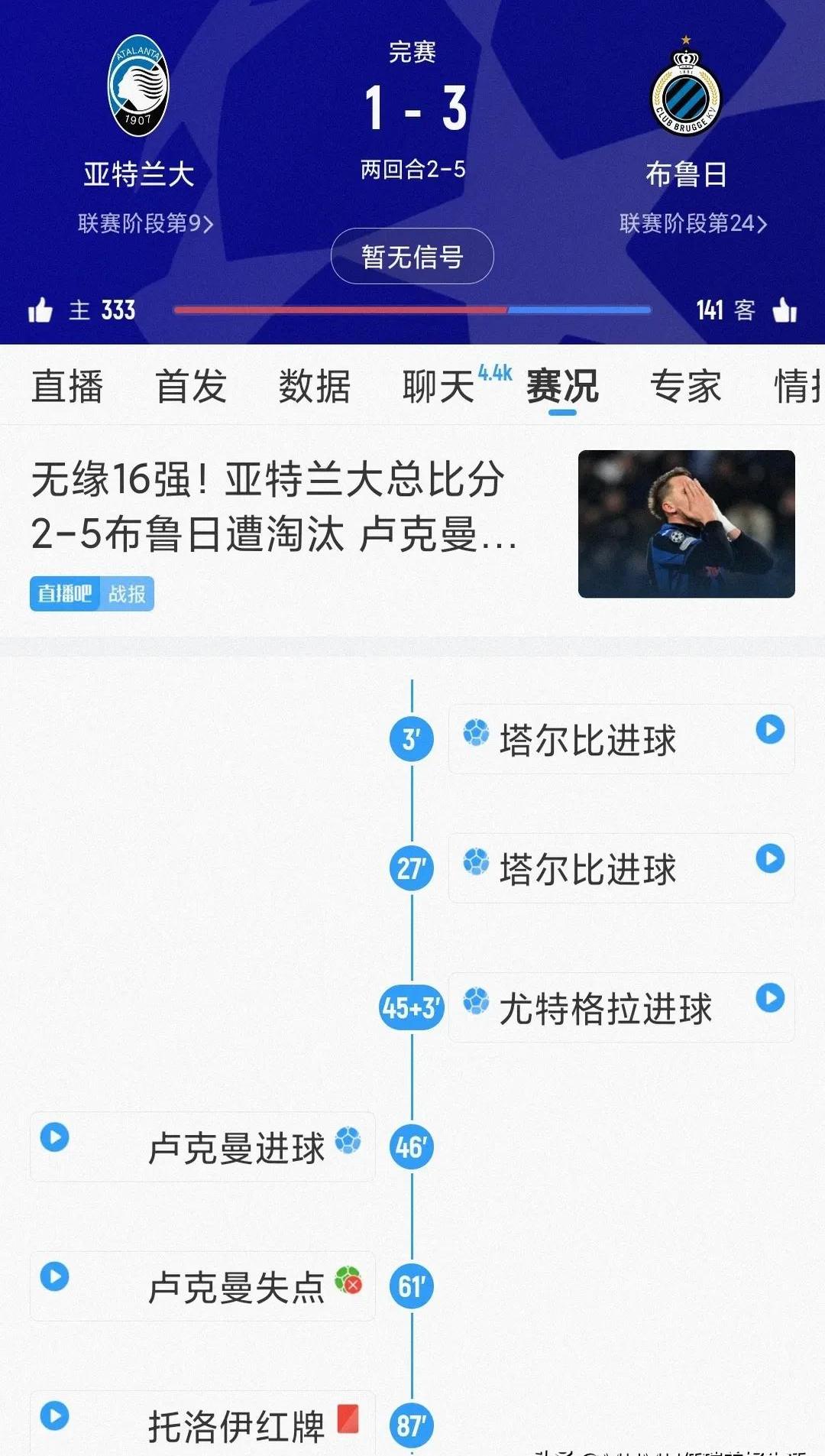Viewport: 825px width, 1456px height.
Task: Play the 尤特格拉进球 replay video
Action: point(770,997)
